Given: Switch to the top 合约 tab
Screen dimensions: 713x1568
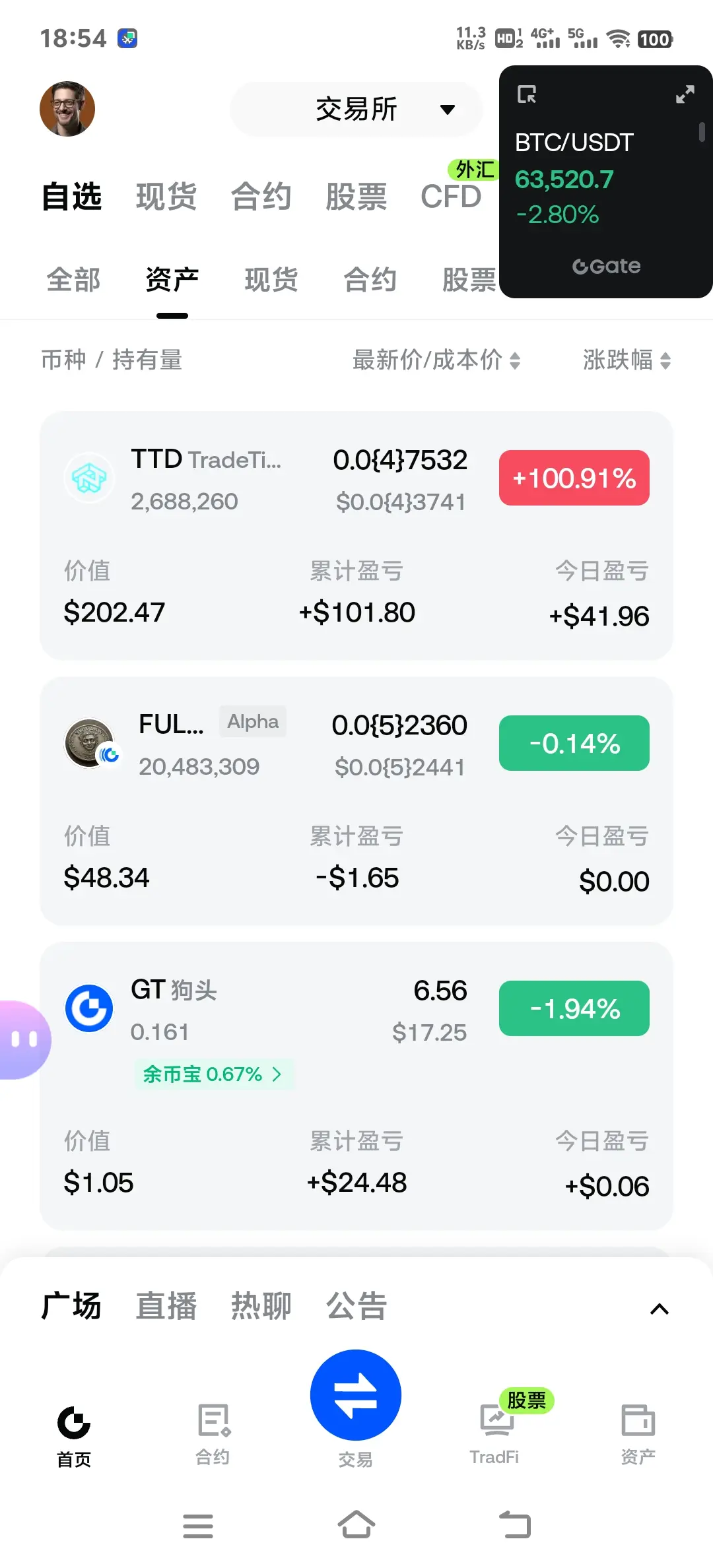Looking at the screenshot, I should 261,197.
